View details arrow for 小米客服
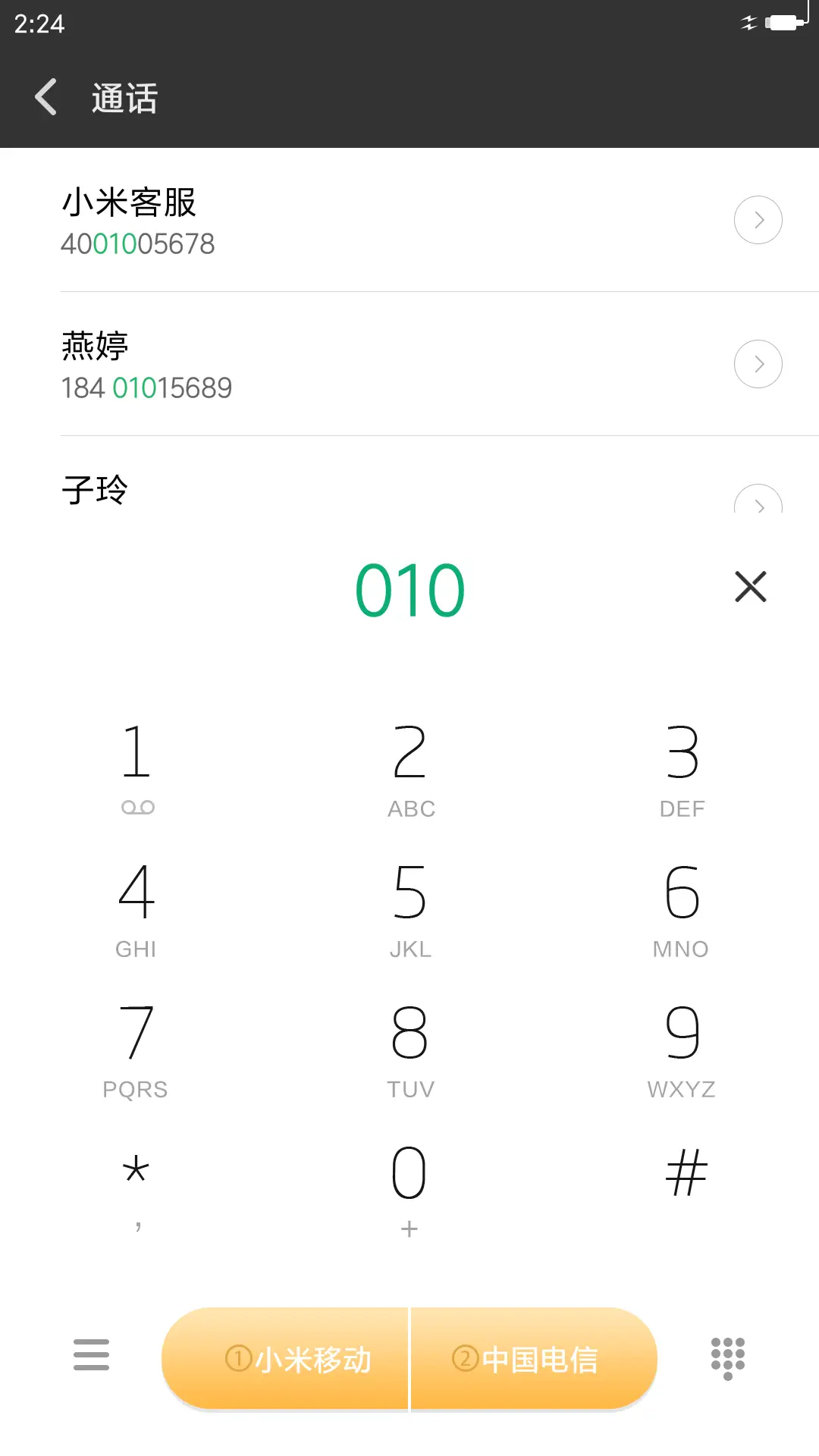 758,220
